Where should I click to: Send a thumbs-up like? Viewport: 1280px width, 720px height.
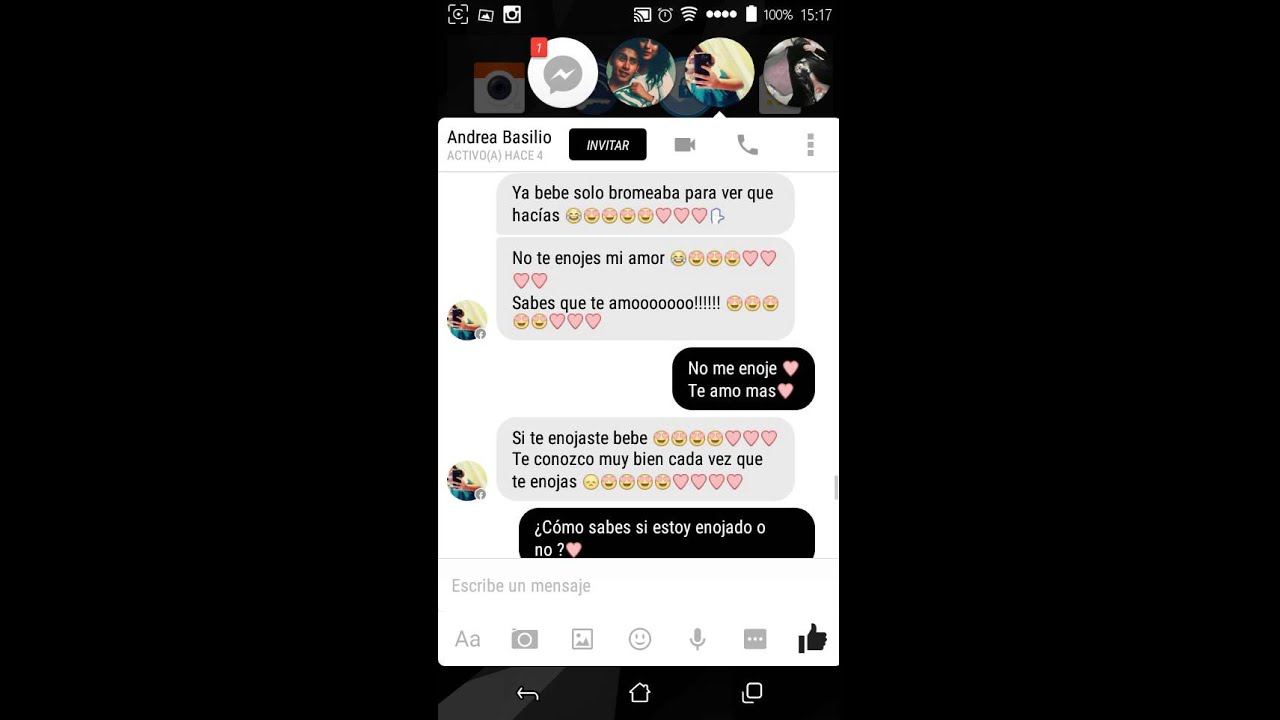(x=812, y=638)
